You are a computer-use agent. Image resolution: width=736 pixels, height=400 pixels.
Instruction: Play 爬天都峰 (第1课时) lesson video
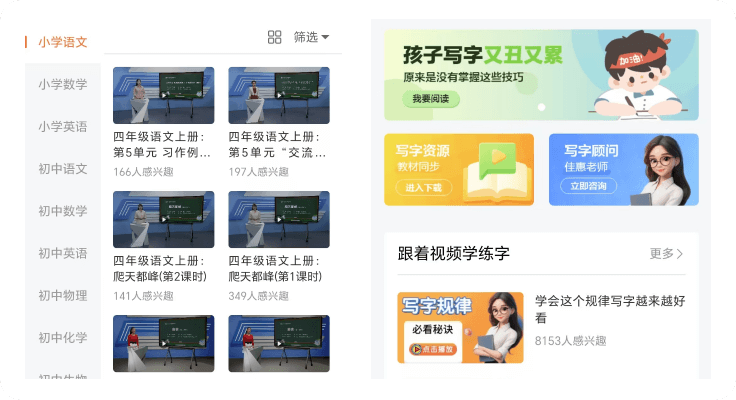[279, 220]
